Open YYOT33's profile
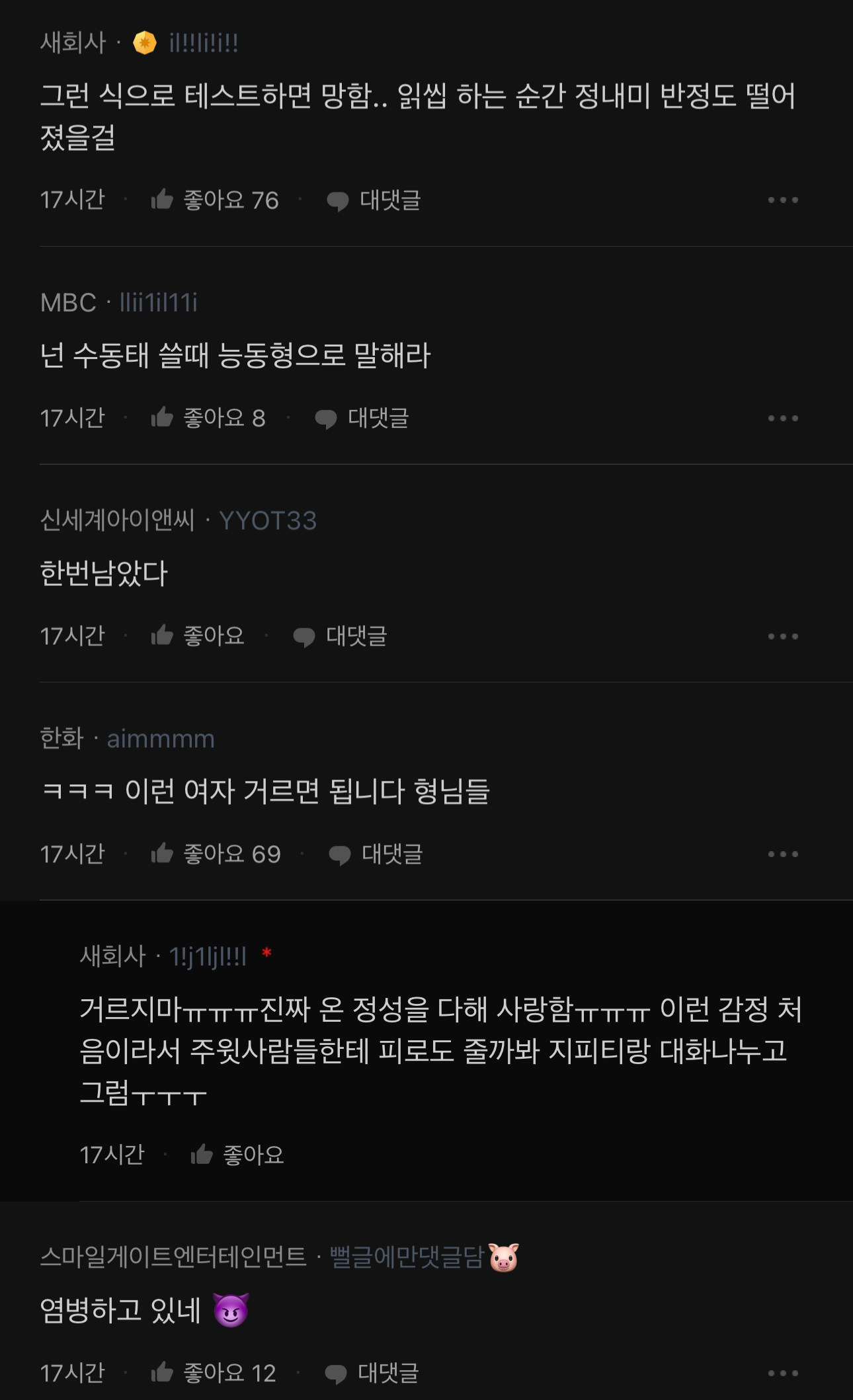 pyautogui.click(x=268, y=520)
